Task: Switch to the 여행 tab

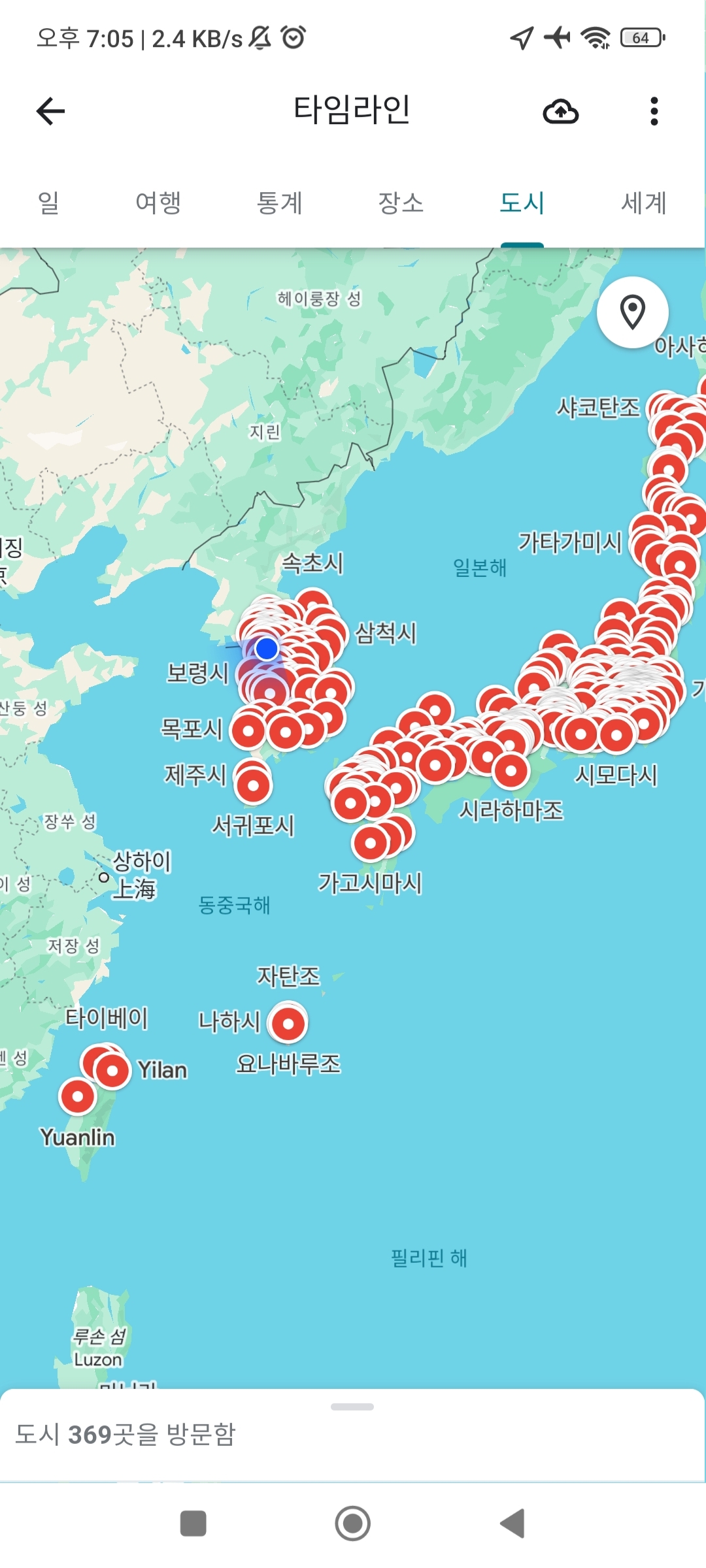Action: [158, 203]
